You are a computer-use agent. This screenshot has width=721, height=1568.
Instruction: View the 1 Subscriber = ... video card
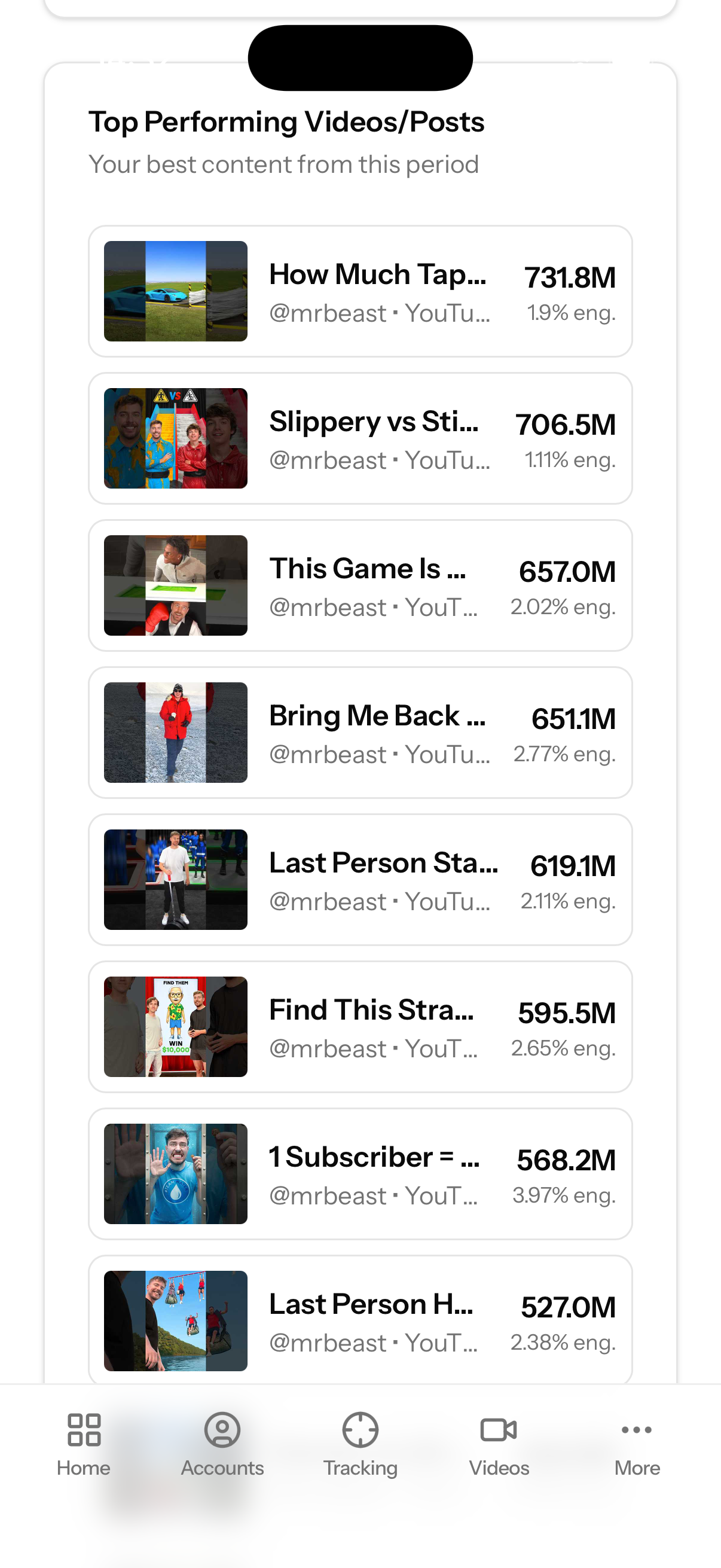360,1173
